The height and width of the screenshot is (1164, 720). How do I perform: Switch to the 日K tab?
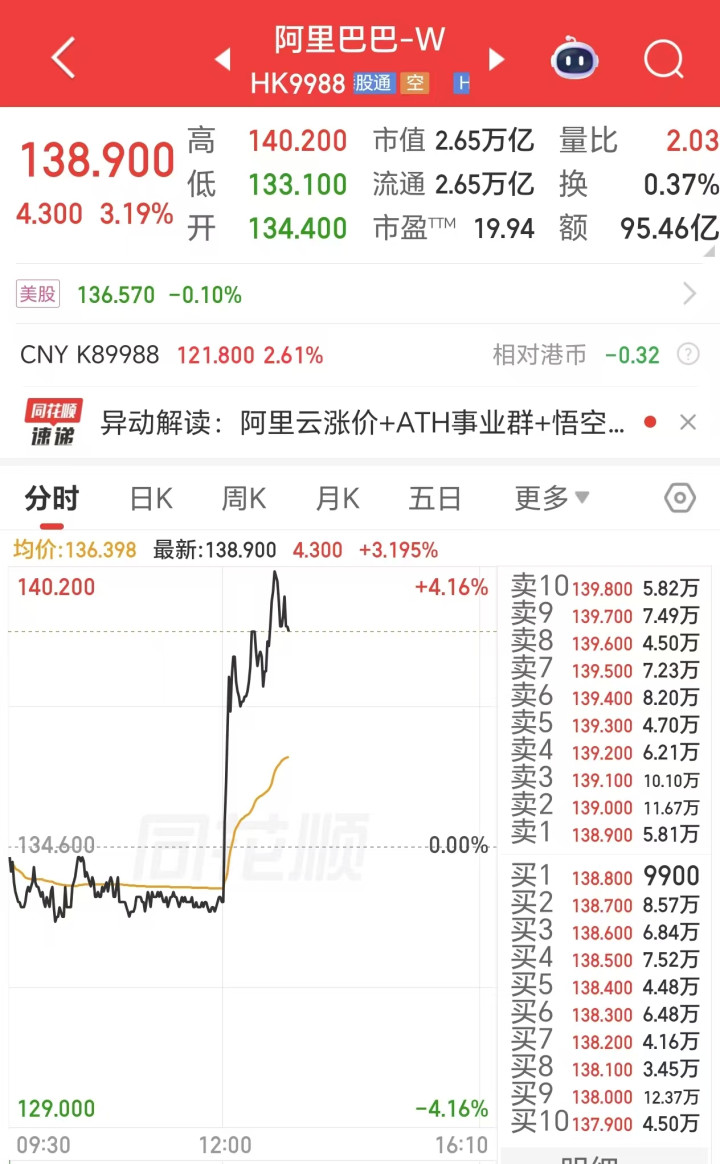pyautogui.click(x=152, y=498)
